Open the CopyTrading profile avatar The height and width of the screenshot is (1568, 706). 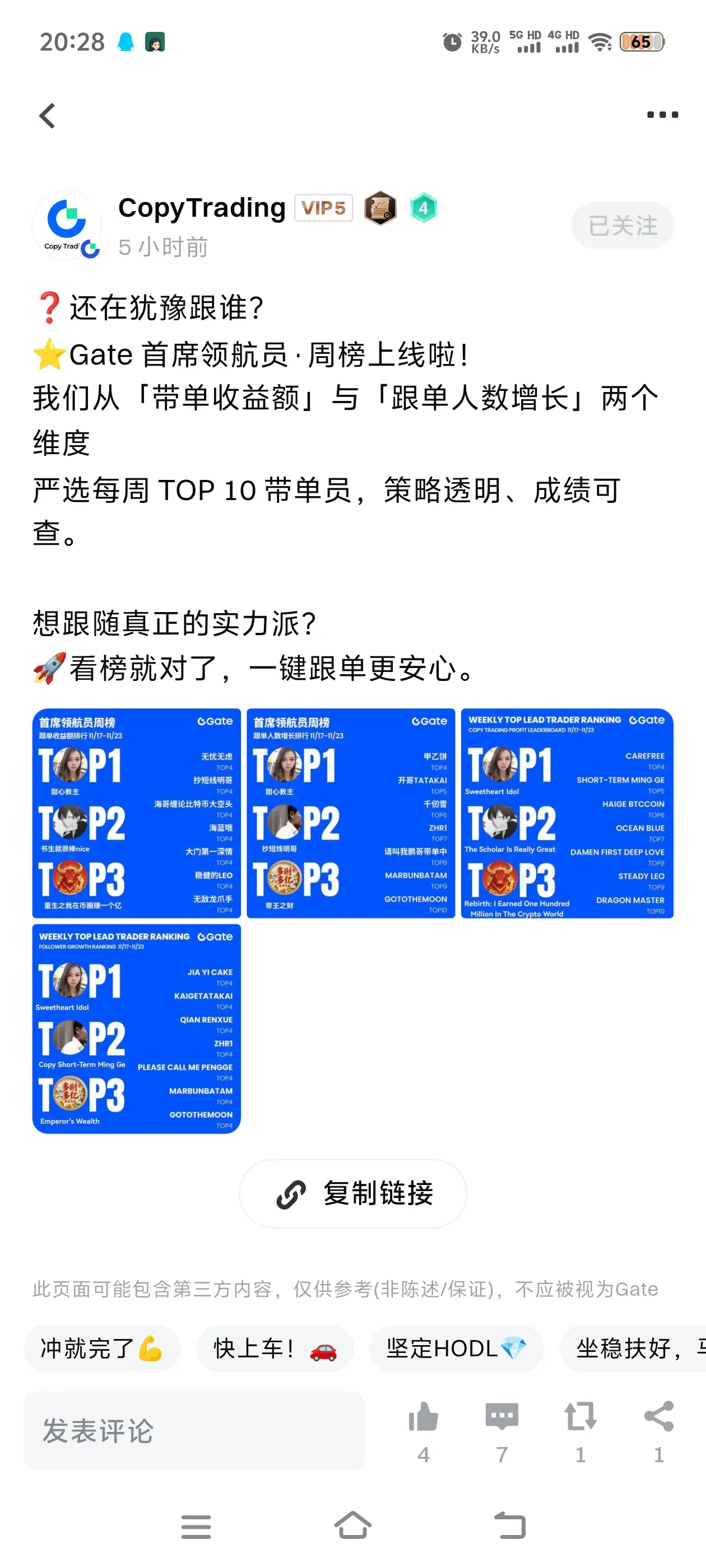pos(67,225)
